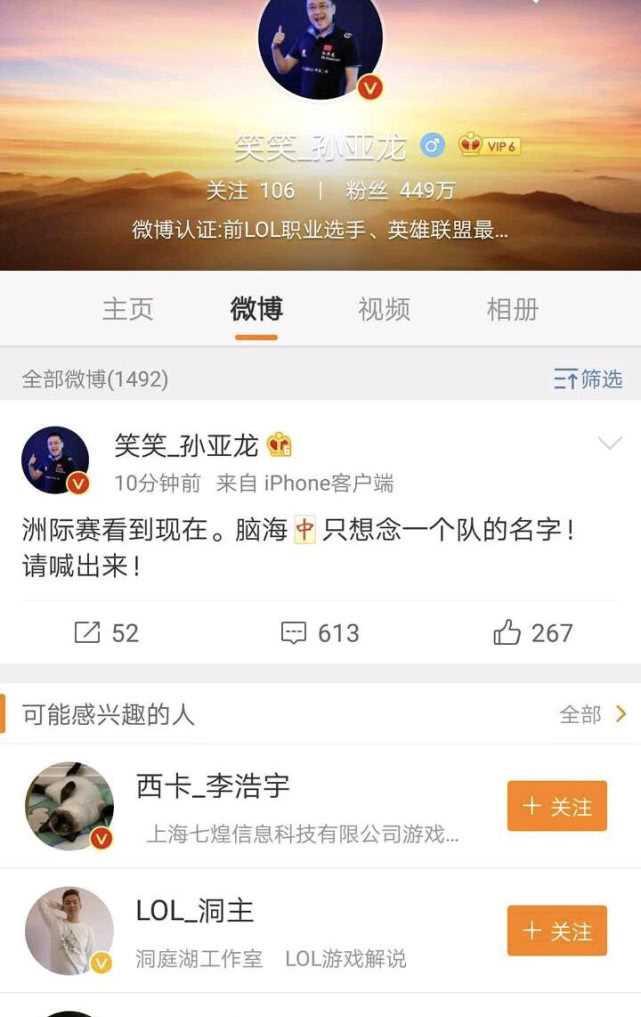Image resolution: width=641 pixels, height=1017 pixels.
Task: Select the 微博 tab
Action: click(256, 309)
